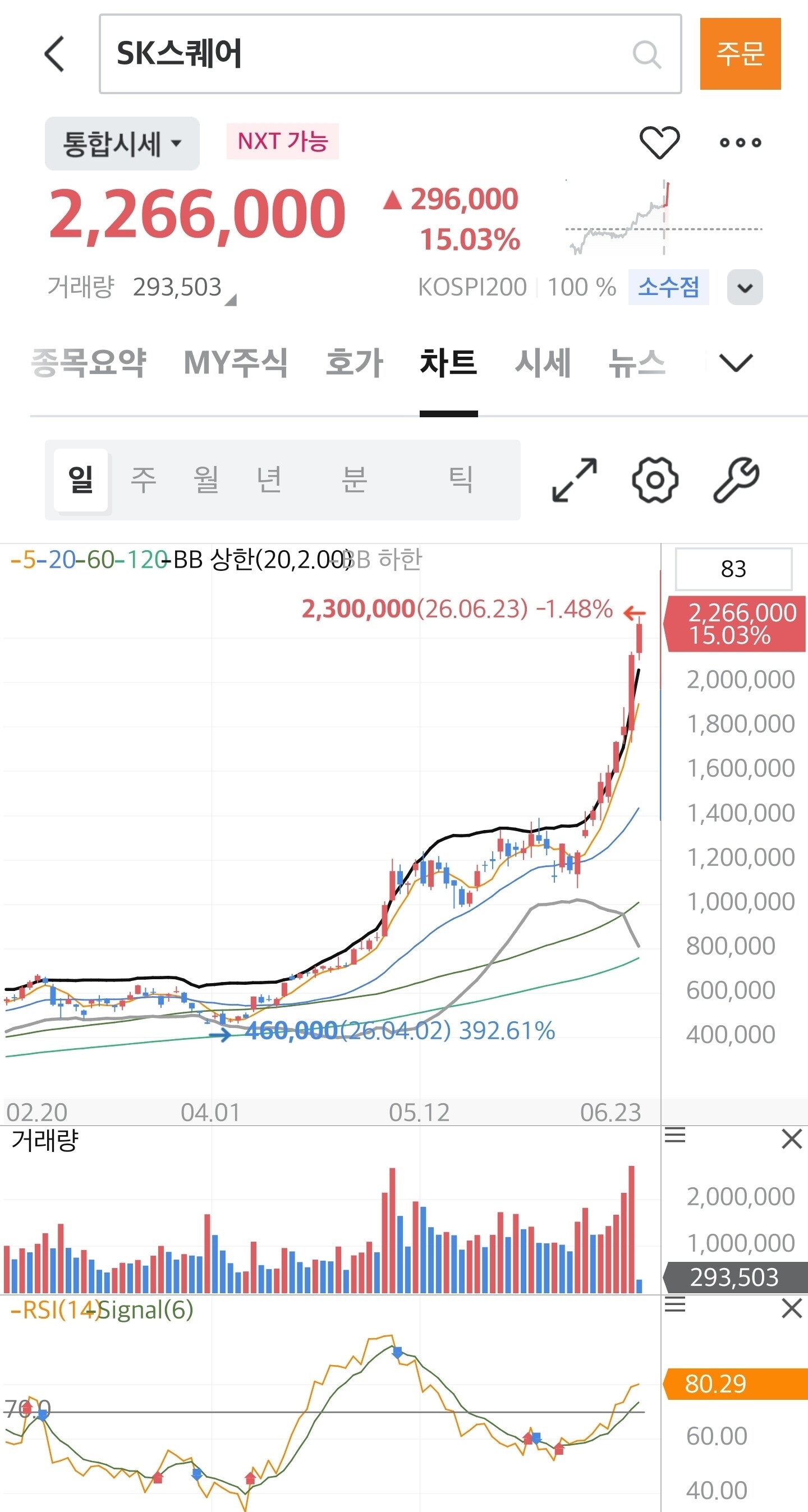Tap the SK스퀘어 stock search field
The width and height of the screenshot is (808, 1512).
pos(390,54)
